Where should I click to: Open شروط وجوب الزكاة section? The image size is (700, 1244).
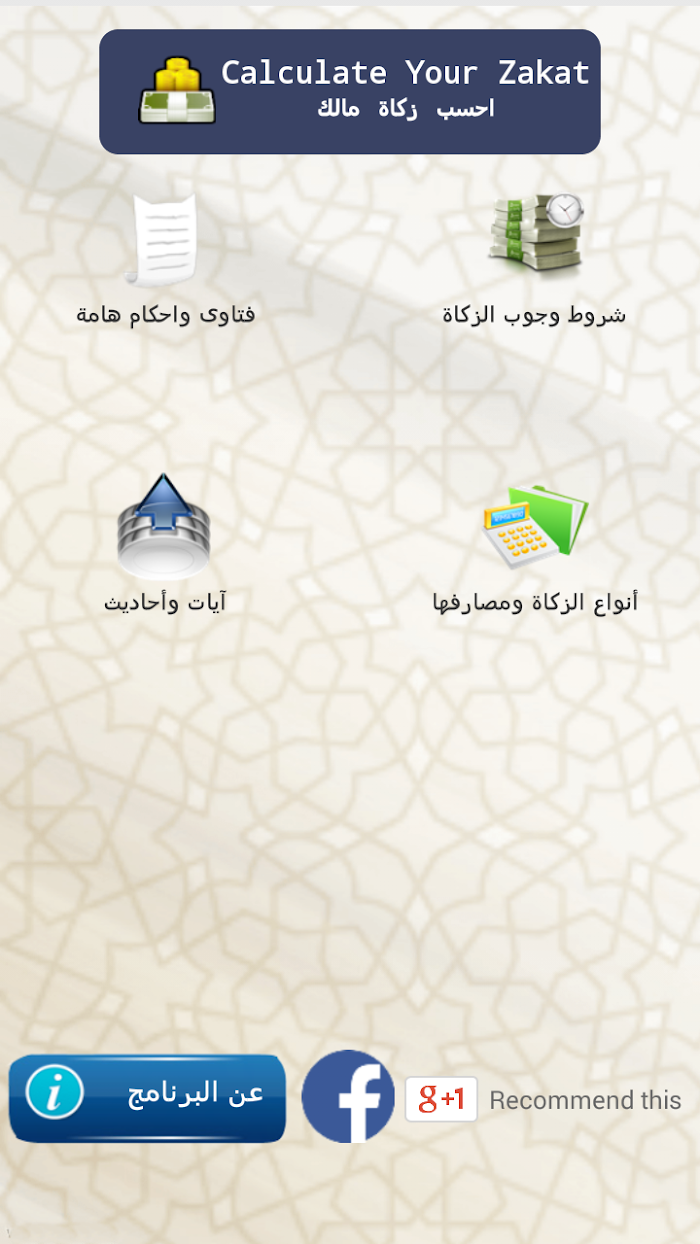534,260
